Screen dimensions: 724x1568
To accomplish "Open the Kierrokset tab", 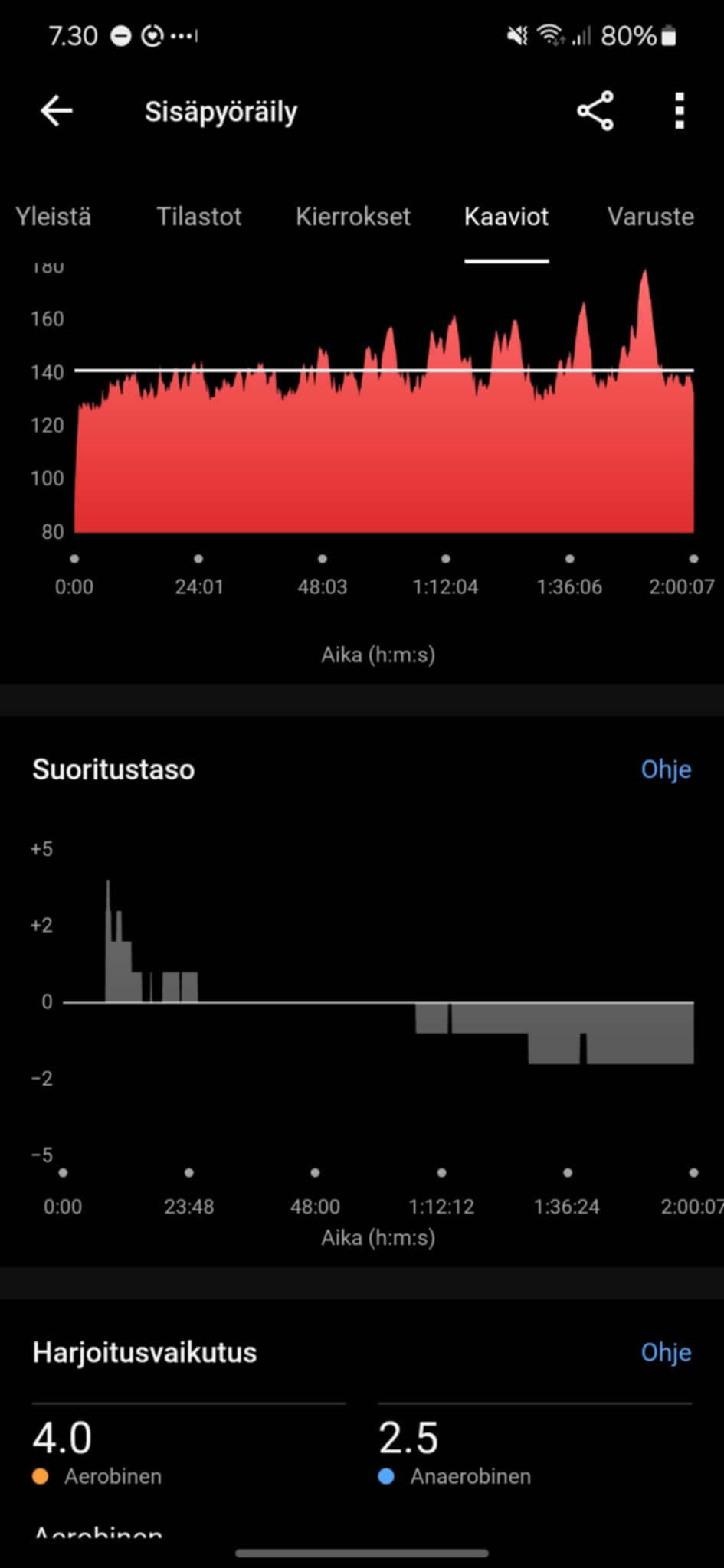I will [x=353, y=217].
